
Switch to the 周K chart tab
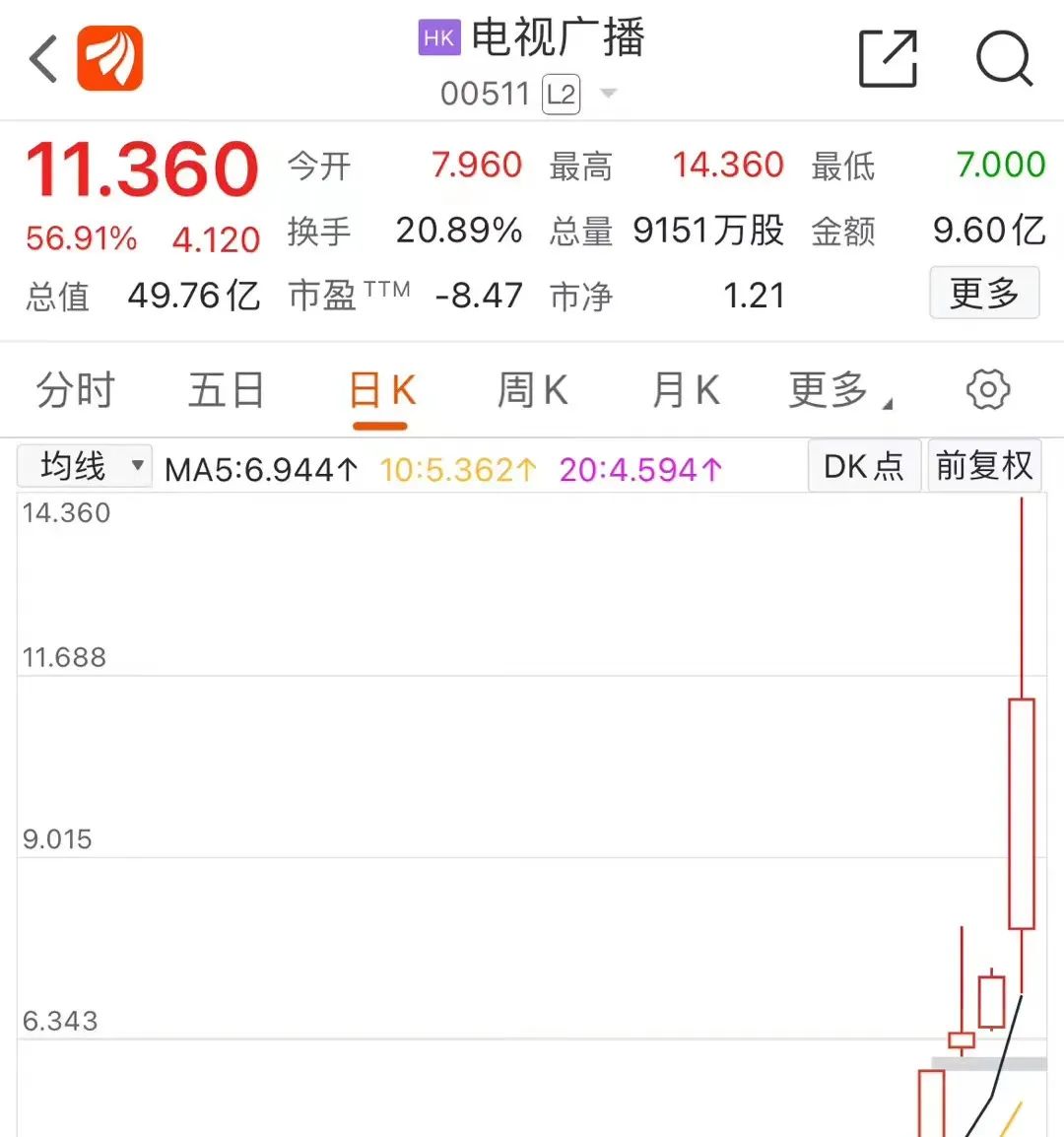[532, 390]
